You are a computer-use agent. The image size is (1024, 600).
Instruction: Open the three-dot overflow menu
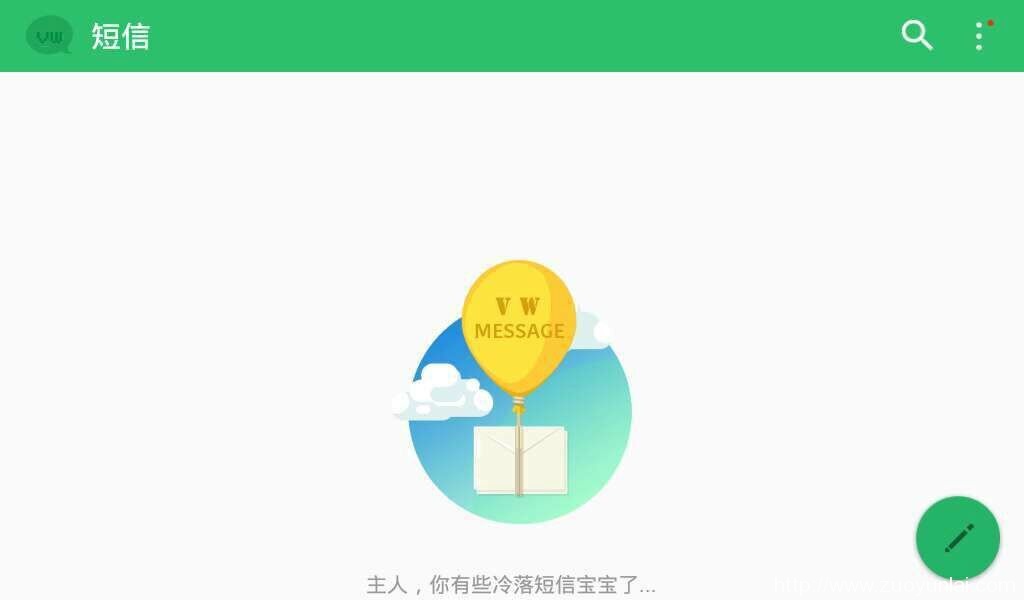coord(979,36)
